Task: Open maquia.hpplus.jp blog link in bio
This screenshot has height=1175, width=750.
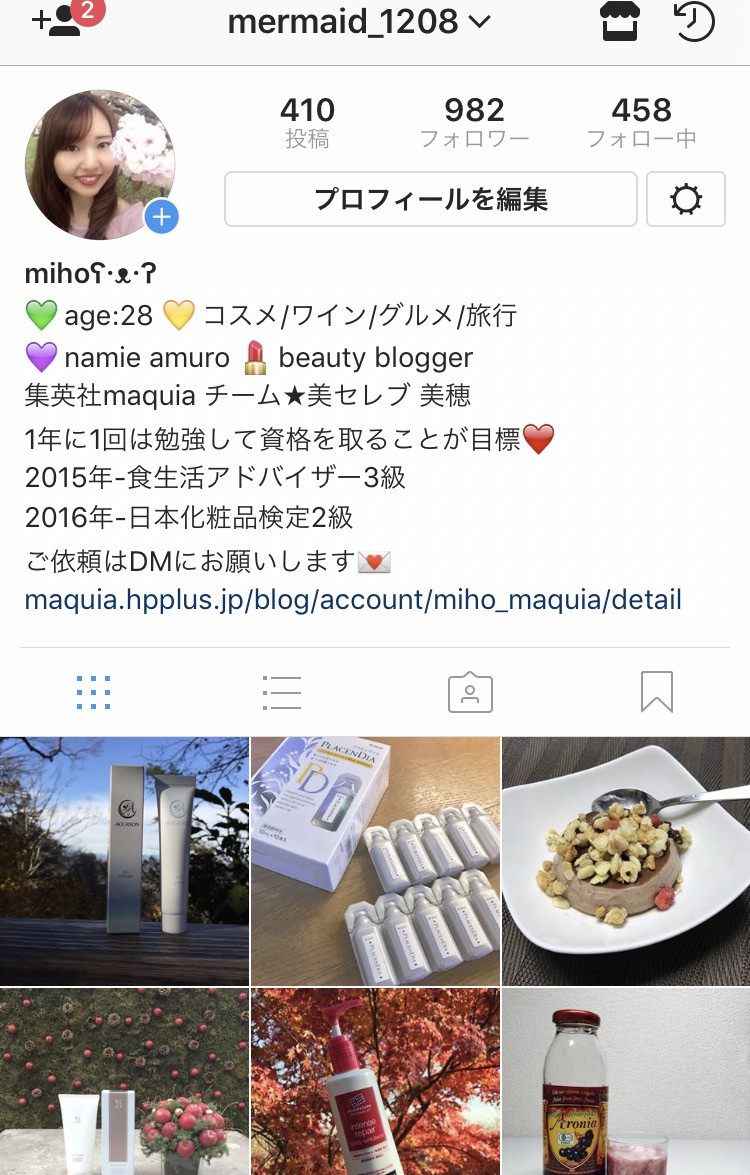Action: coord(353,600)
